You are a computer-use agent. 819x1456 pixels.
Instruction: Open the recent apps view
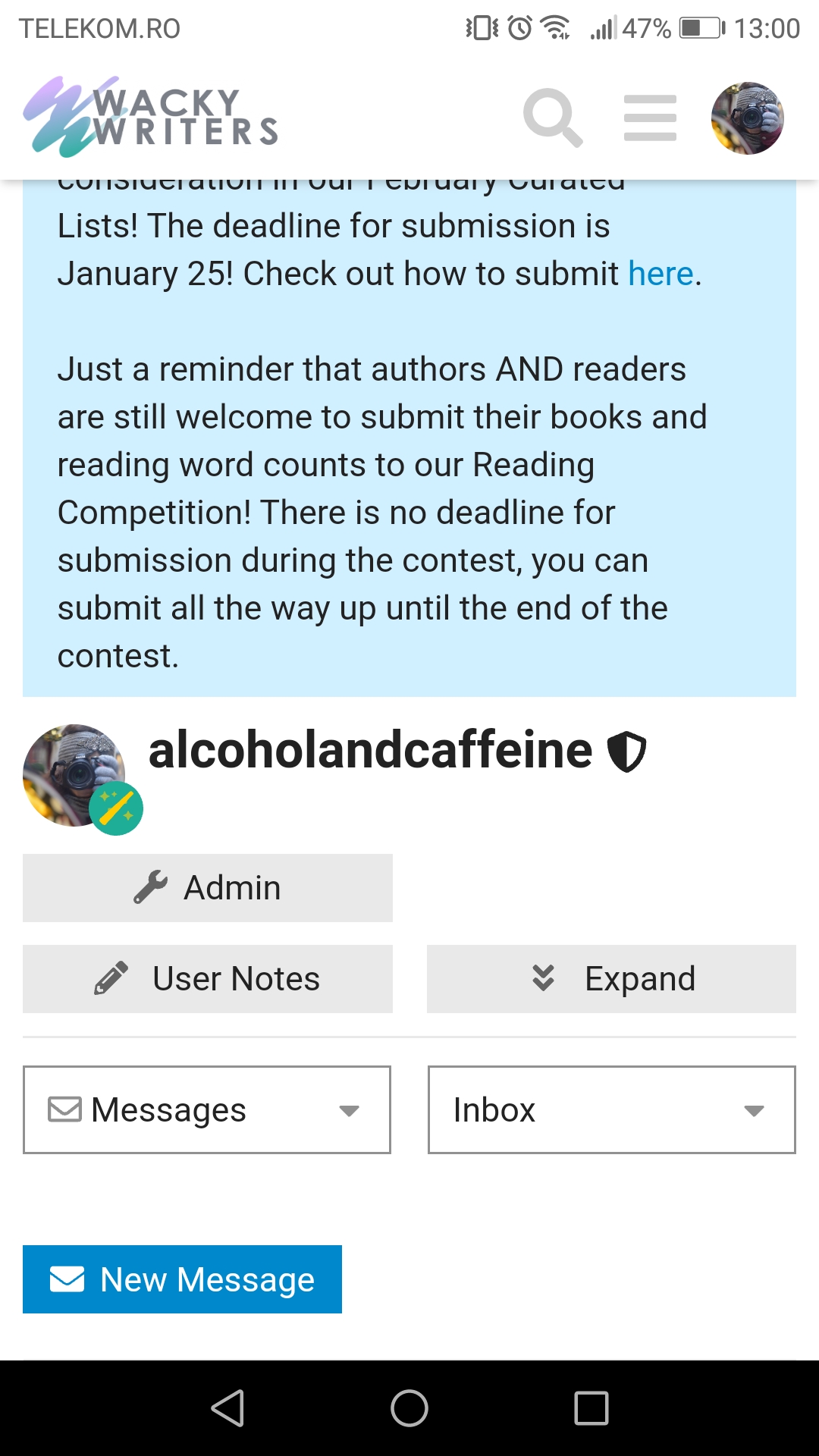591,1408
